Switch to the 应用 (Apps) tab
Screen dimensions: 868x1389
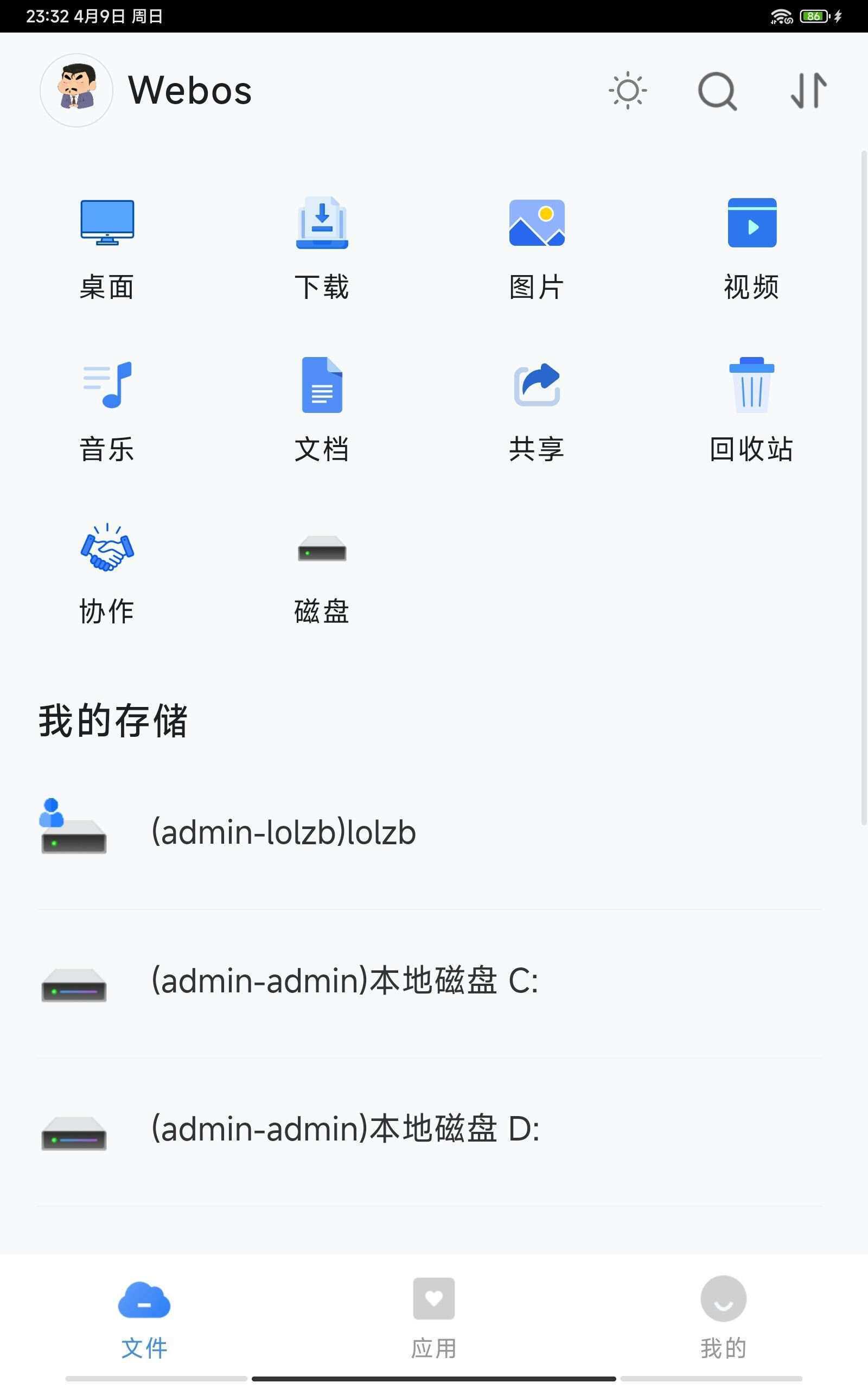point(434,1314)
